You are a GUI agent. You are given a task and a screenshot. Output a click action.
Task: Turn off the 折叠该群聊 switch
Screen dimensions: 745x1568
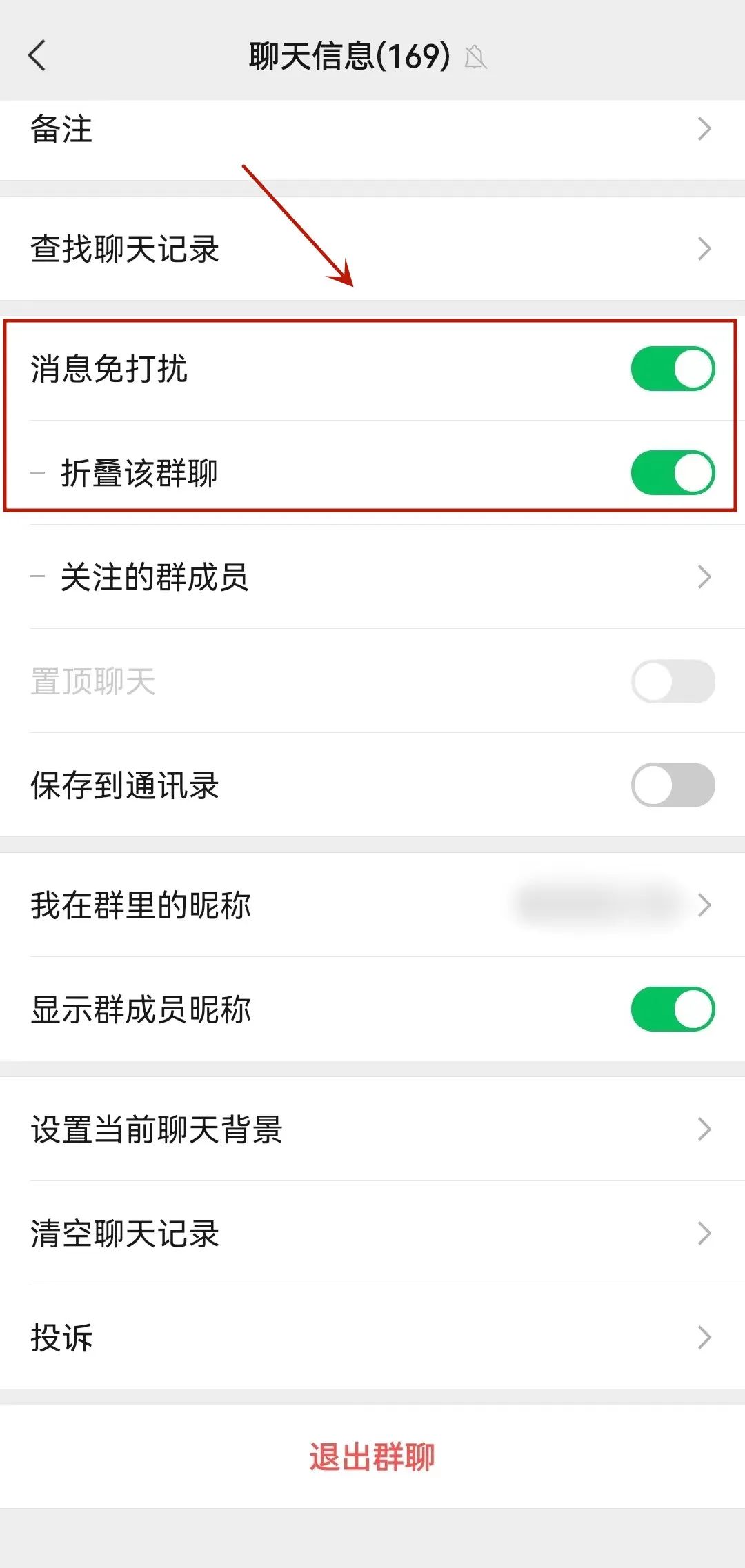pos(673,473)
